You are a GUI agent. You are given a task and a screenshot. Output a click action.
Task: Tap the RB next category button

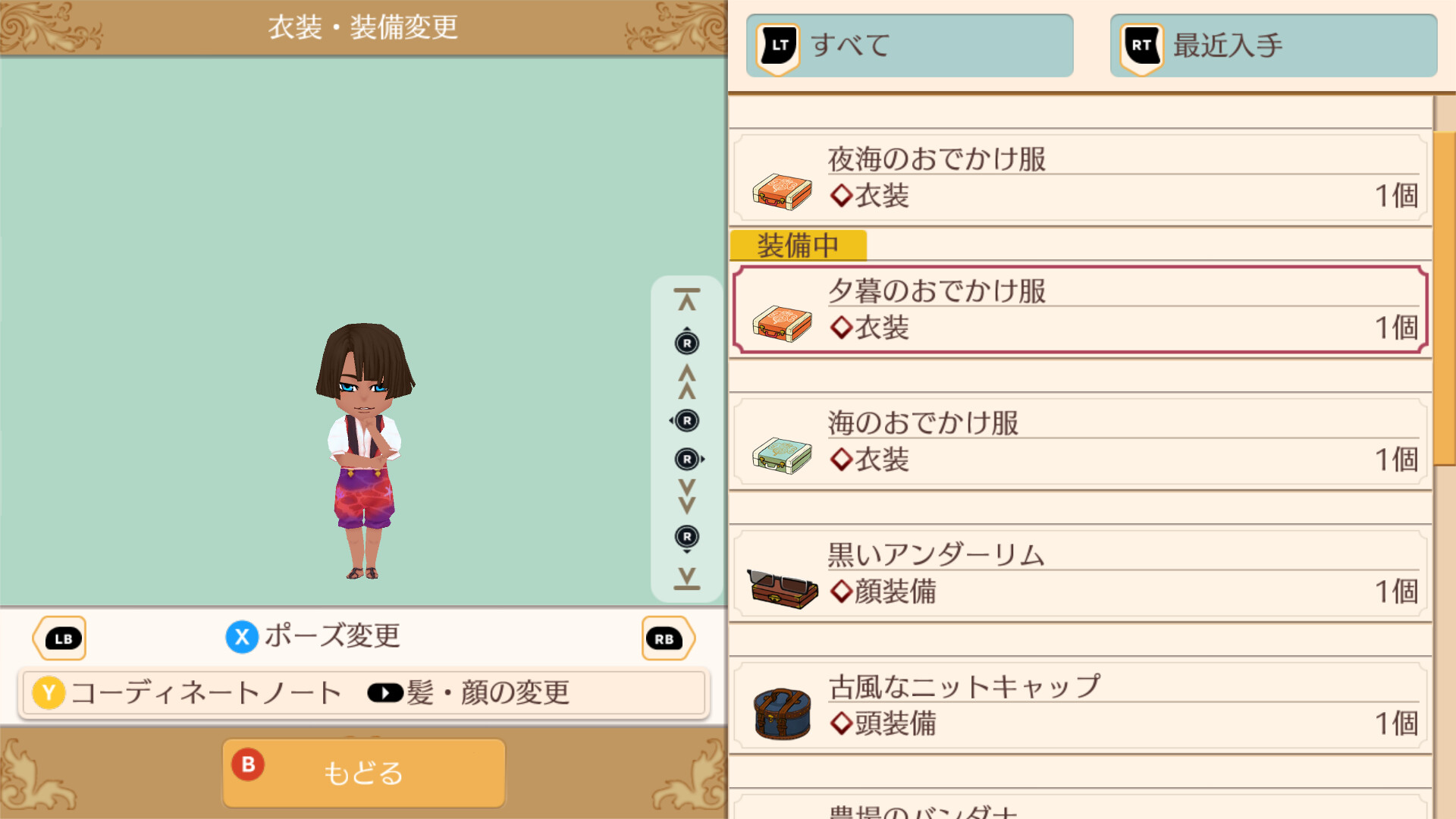[666, 639]
